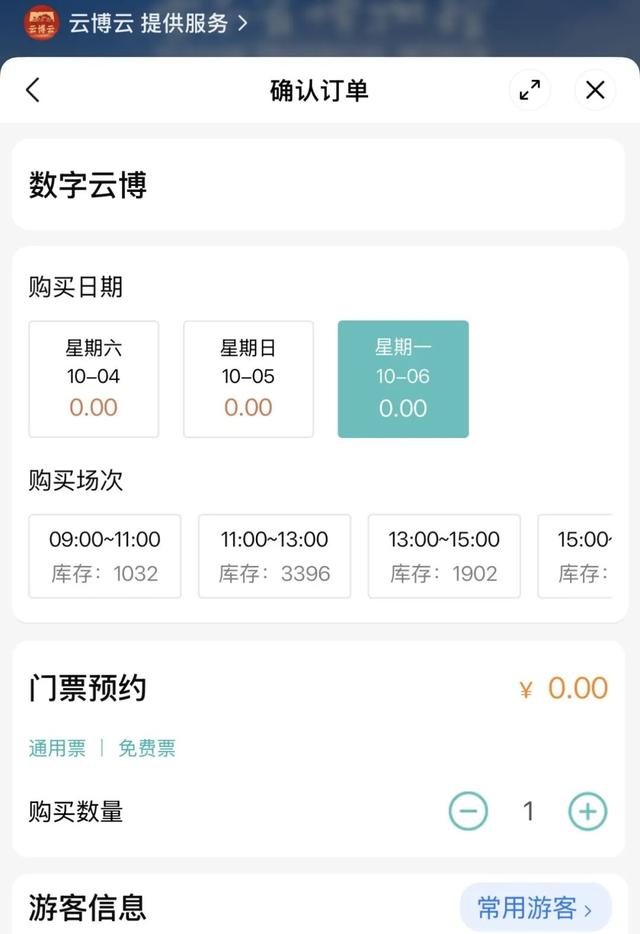Pick the 星期一 10-06 date
This screenshot has height=934, width=640.
point(403,379)
